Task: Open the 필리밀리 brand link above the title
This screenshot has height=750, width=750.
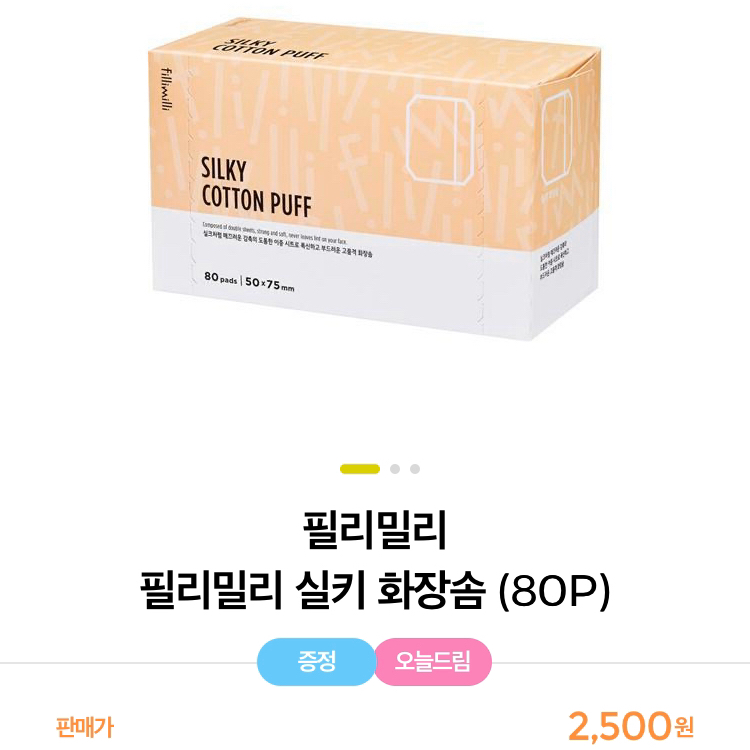Action: [x=374, y=530]
